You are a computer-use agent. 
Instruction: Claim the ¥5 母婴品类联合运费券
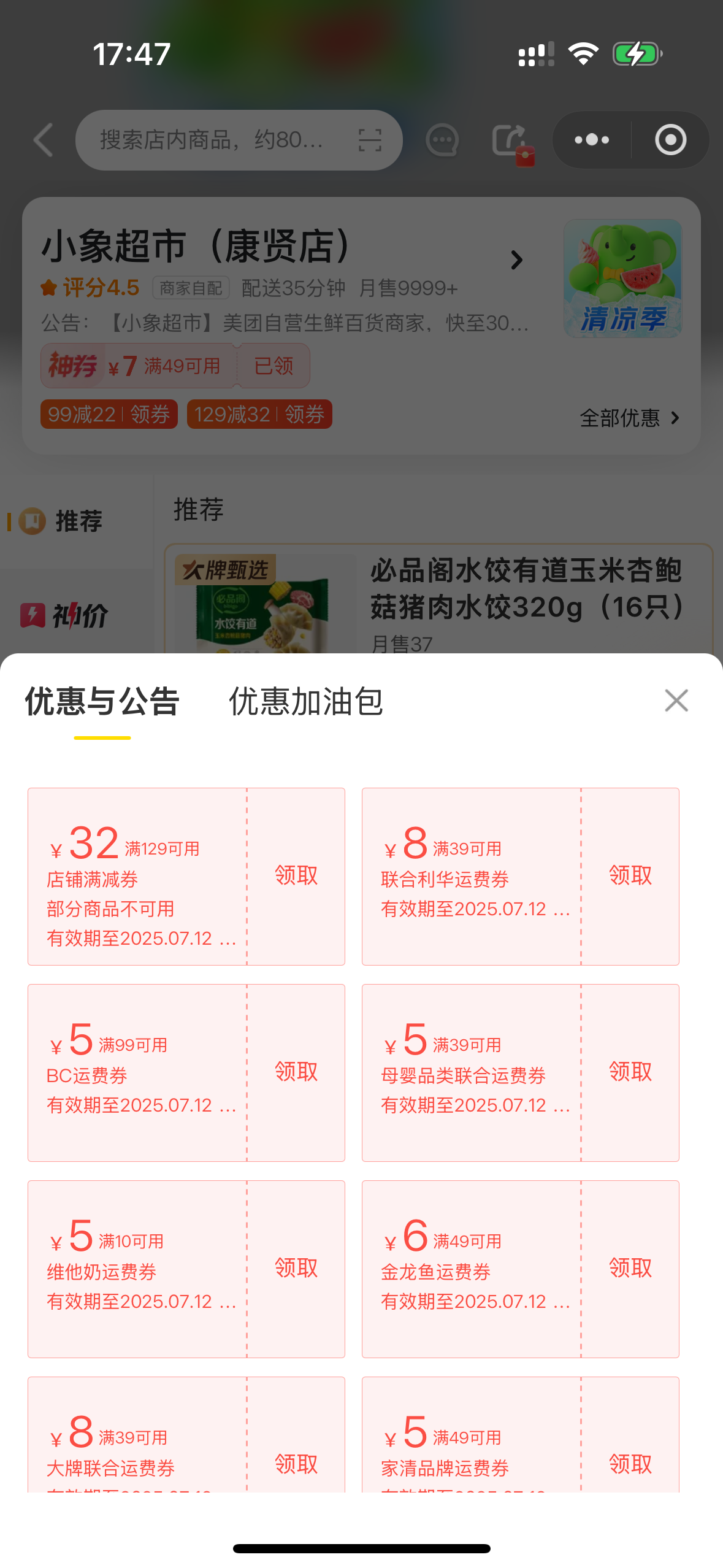coord(630,1072)
